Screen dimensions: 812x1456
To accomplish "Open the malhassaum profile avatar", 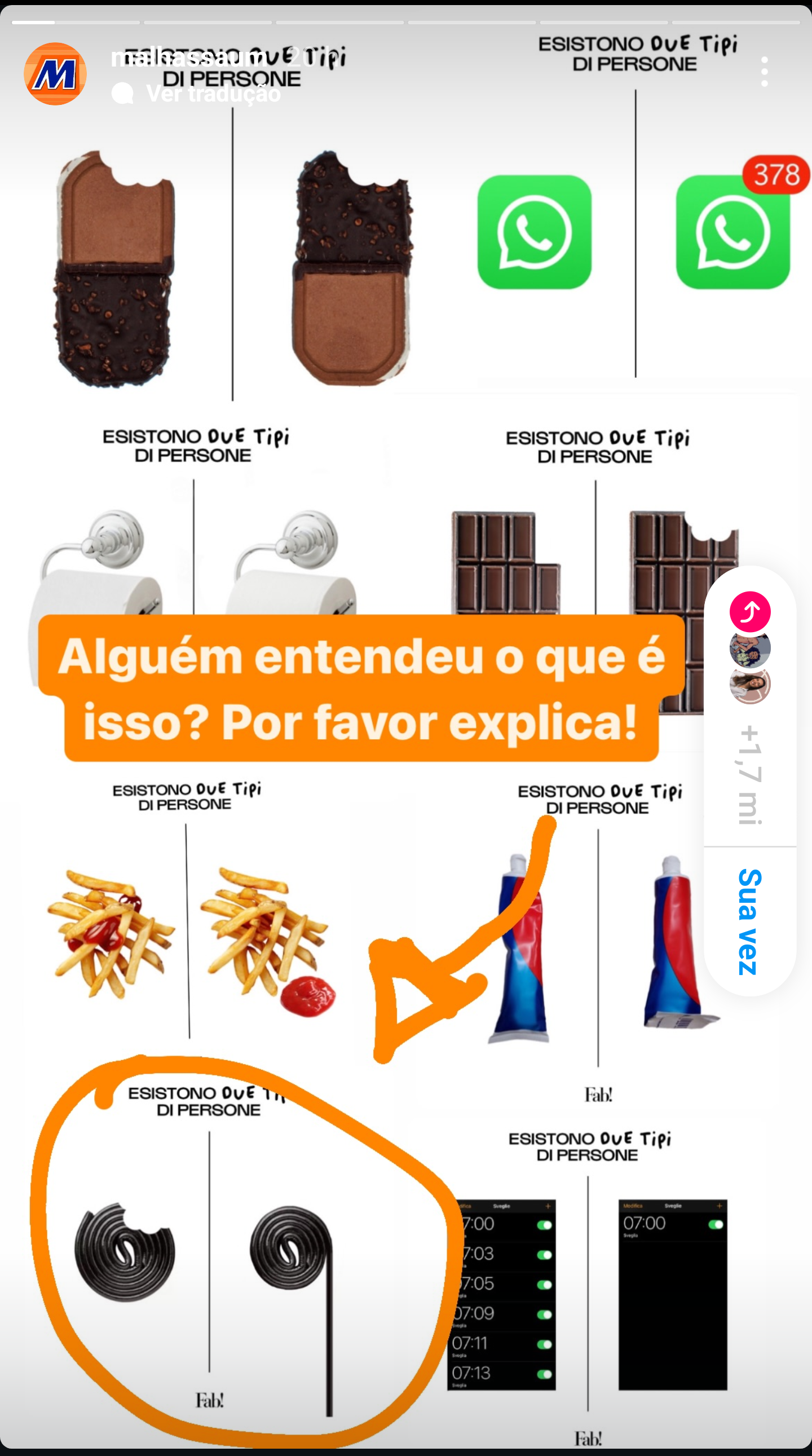I will pyautogui.click(x=55, y=73).
